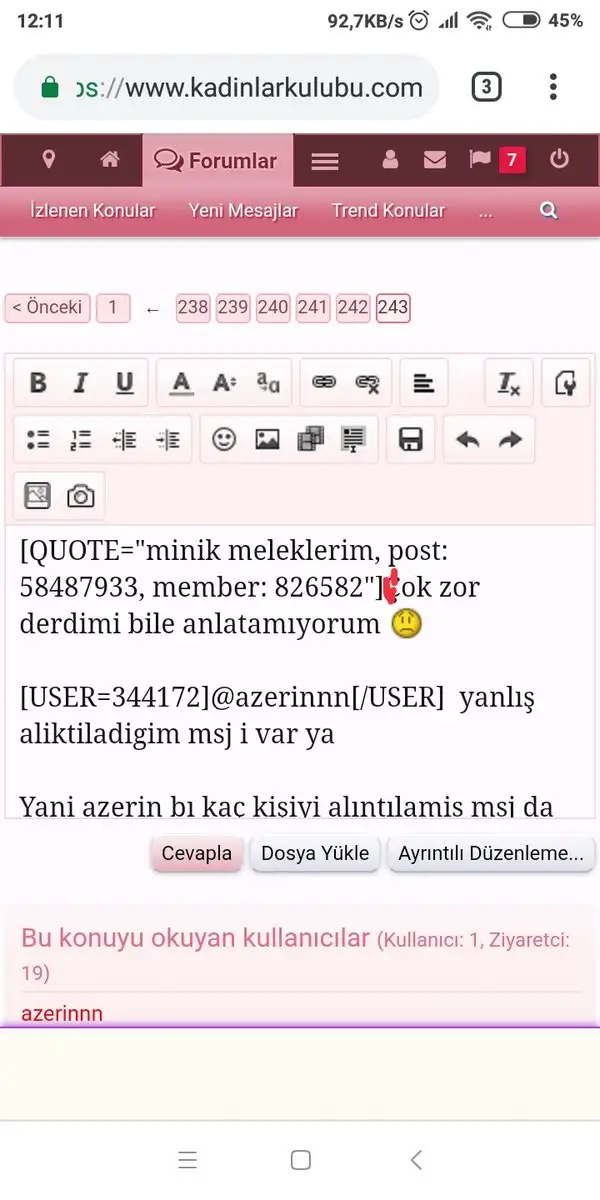Go to previous page with Önceki
600x1200 pixels.
pyautogui.click(x=47, y=307)
